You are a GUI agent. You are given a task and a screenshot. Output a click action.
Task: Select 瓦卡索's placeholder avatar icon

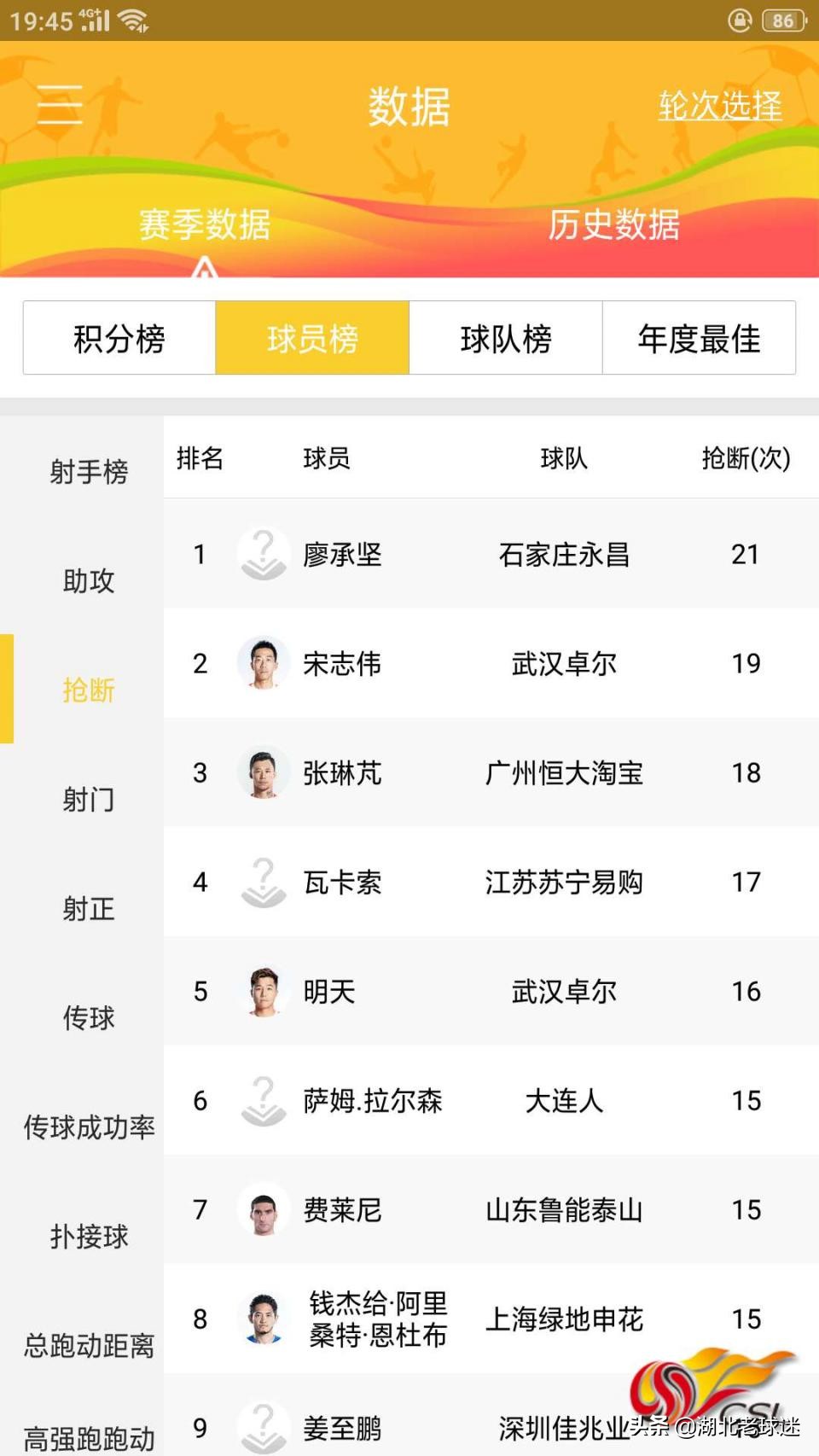click(x=264, y=882)
